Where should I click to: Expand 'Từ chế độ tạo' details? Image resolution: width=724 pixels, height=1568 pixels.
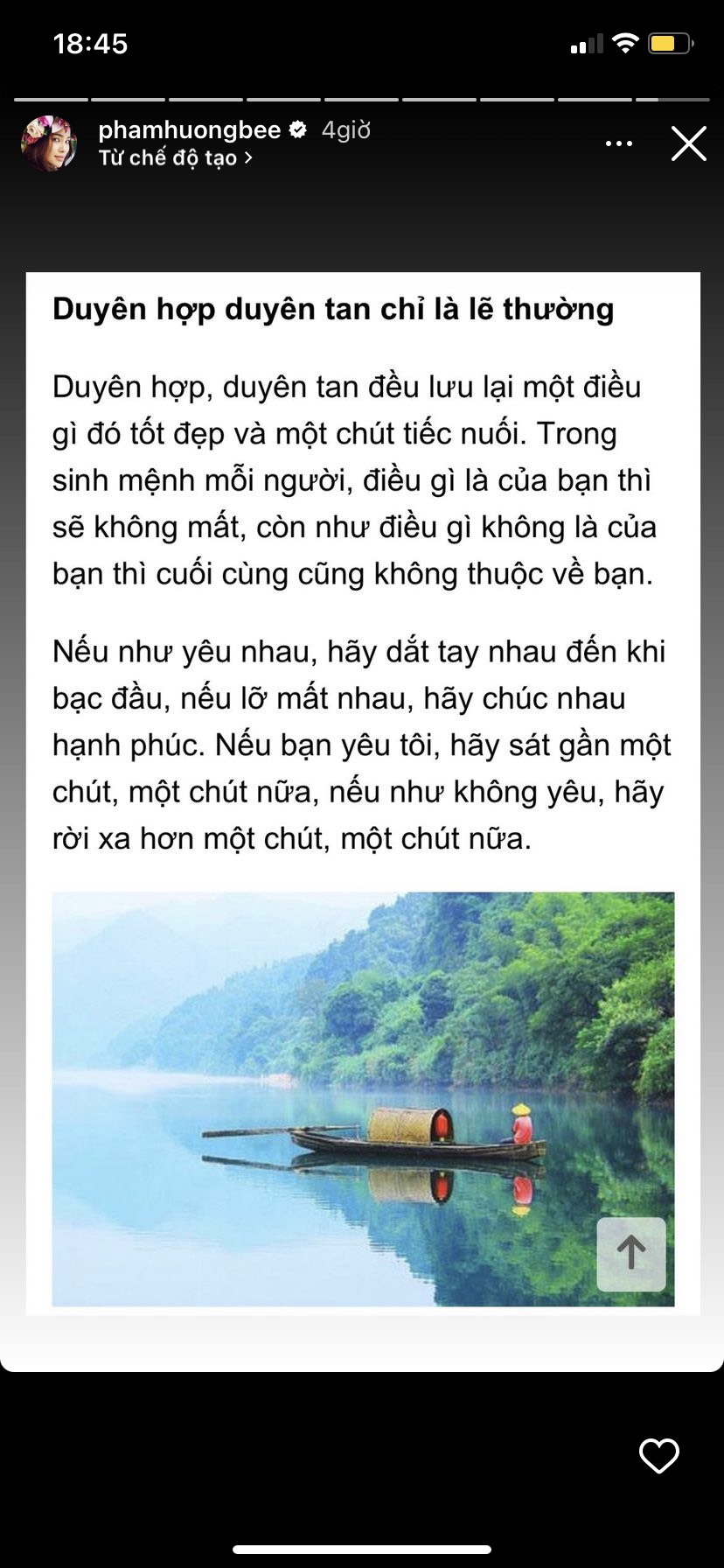click(x=166, y=158)
